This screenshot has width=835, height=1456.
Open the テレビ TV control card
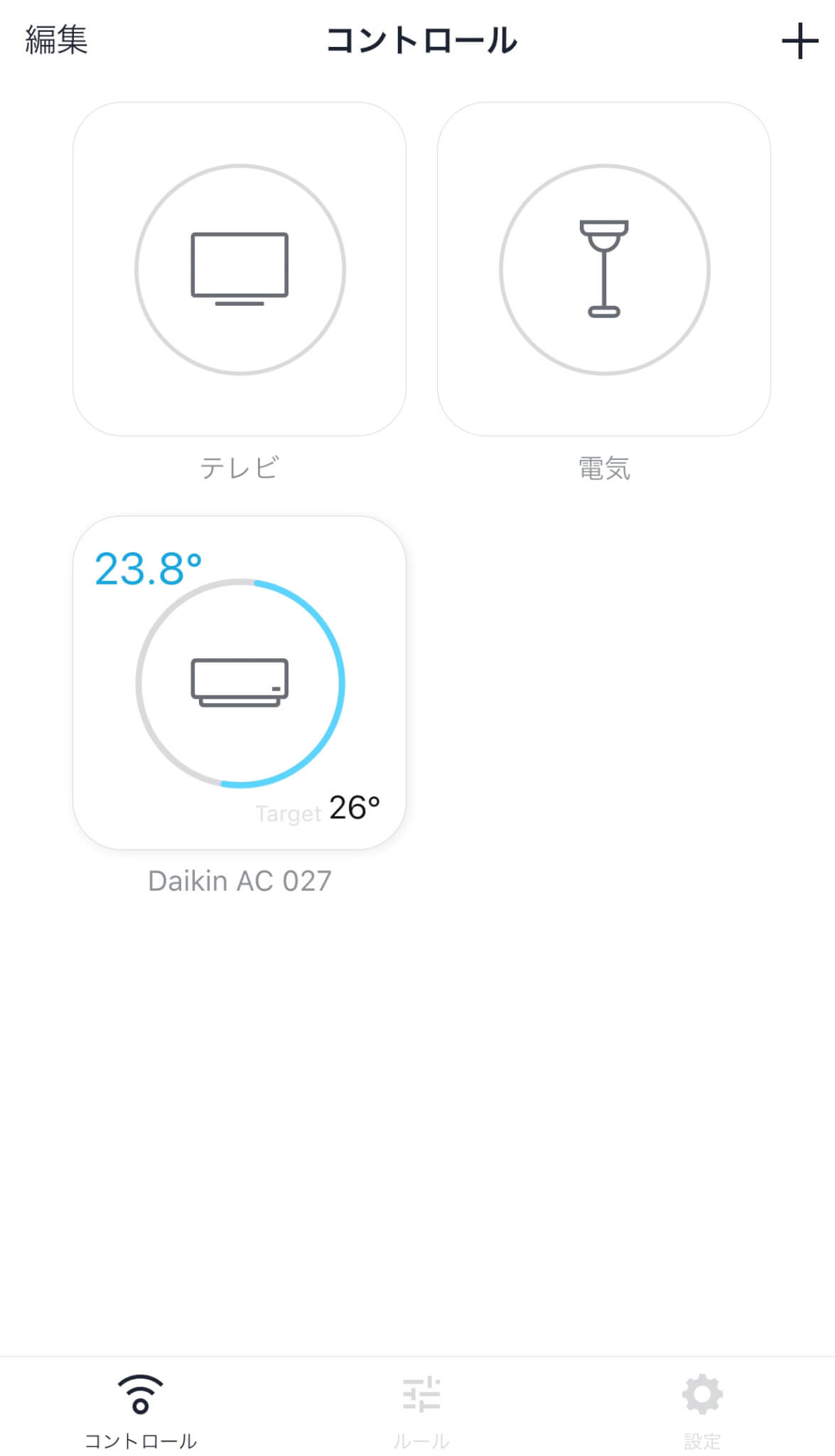pyautogui.click(x=239, y=269)
